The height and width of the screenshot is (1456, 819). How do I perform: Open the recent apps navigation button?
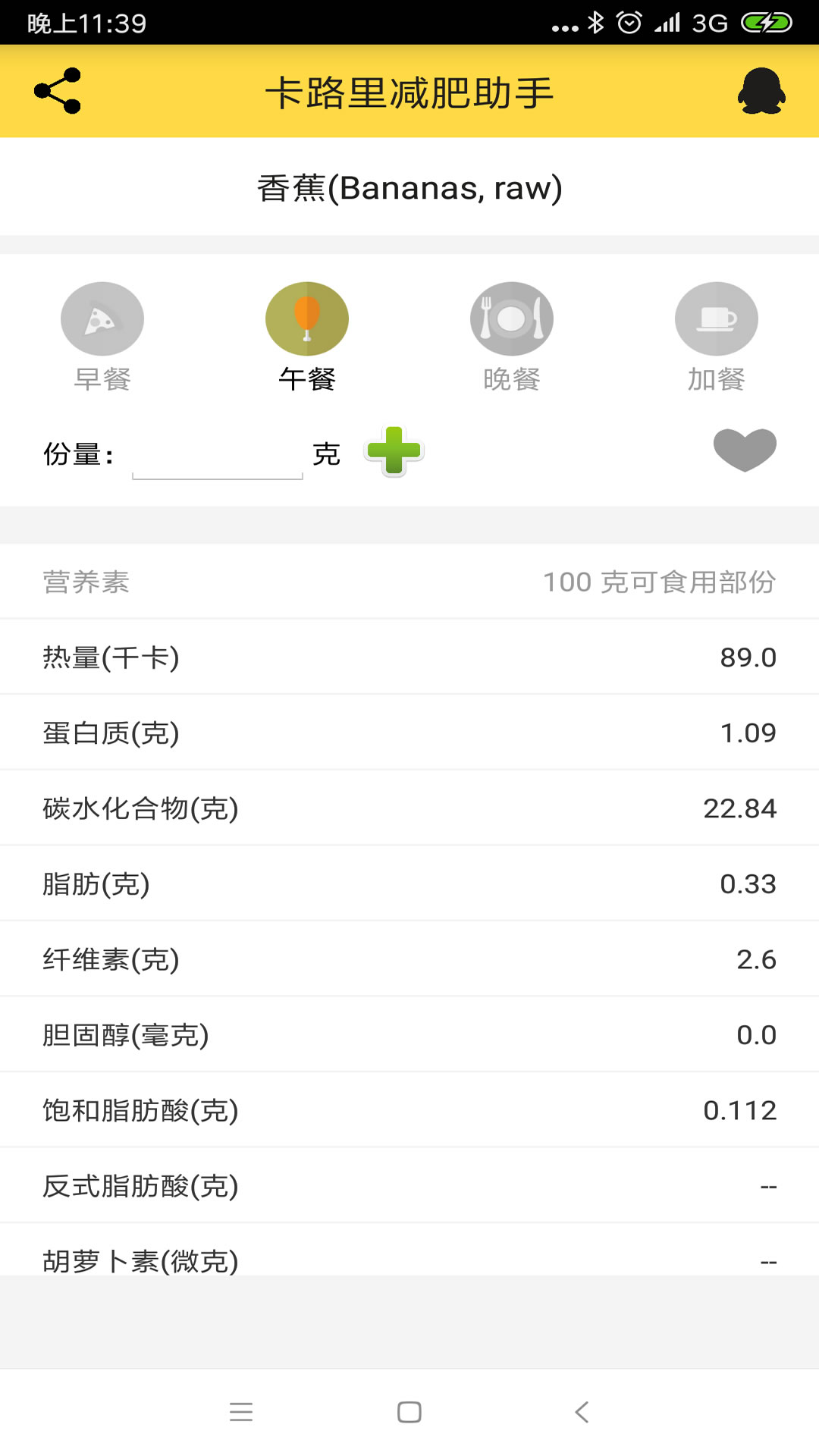pyautogui.click(x=241, y=1410)
